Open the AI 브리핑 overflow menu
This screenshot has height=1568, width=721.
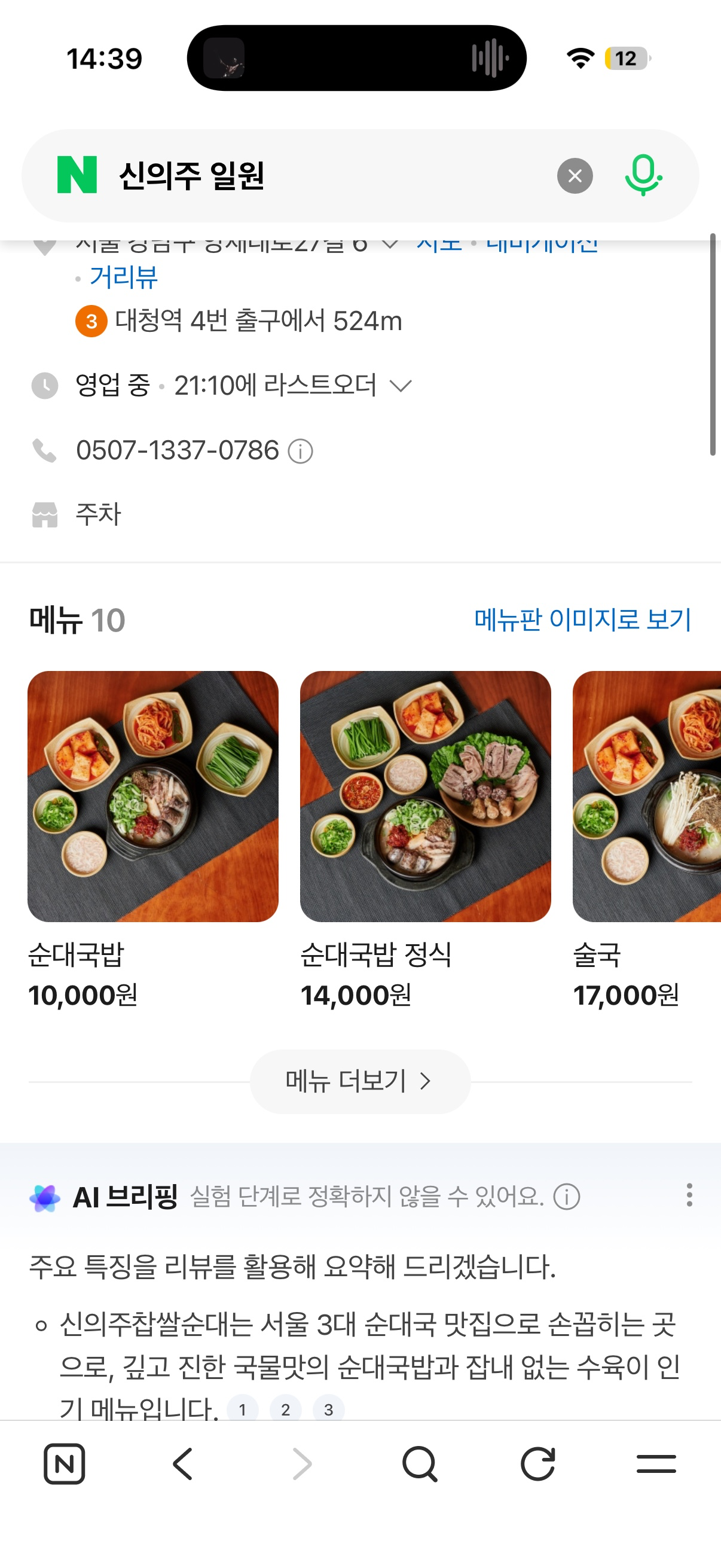click(x=689, y=1195)
